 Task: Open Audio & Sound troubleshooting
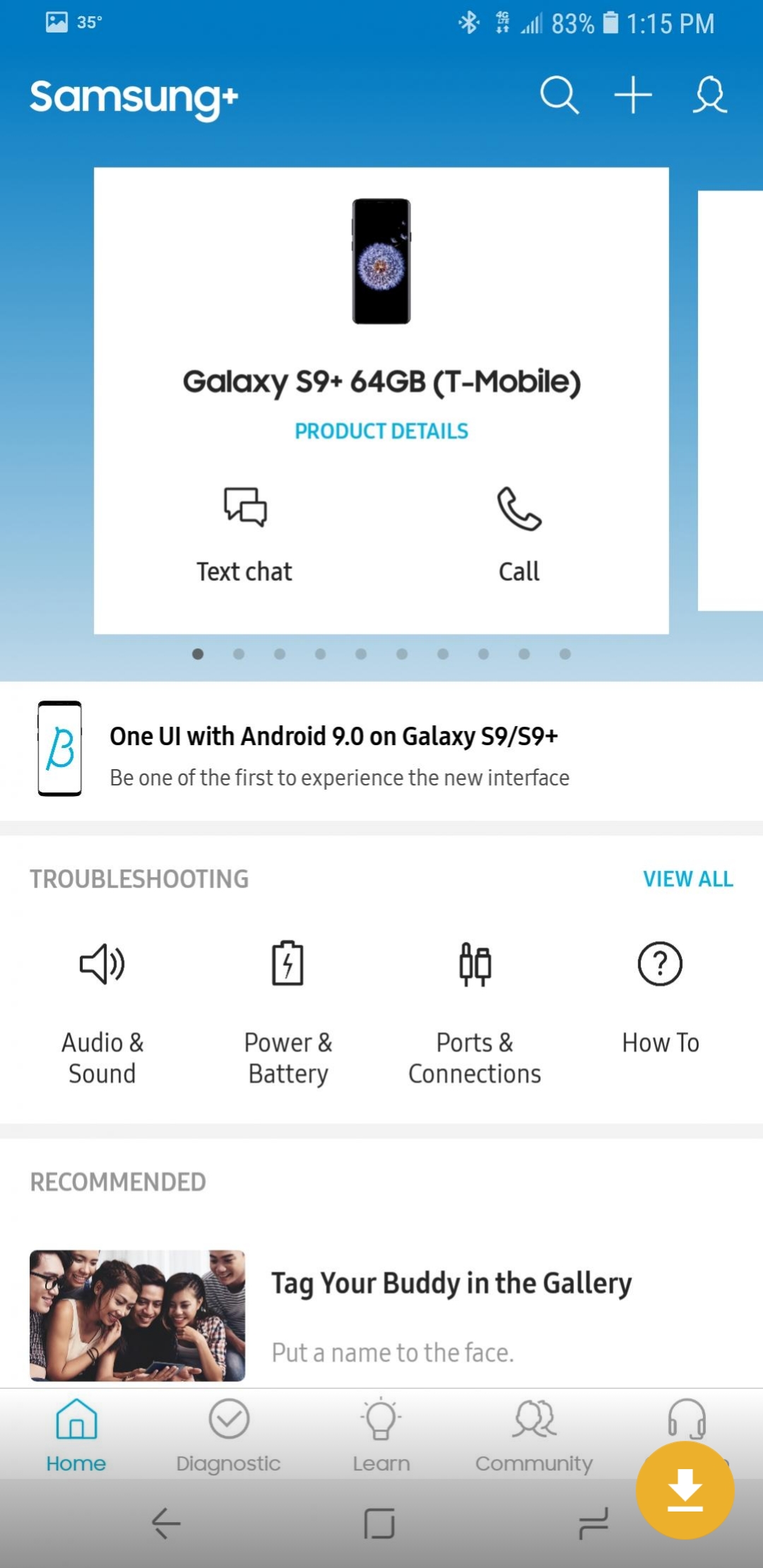[x=102, y=1010]
